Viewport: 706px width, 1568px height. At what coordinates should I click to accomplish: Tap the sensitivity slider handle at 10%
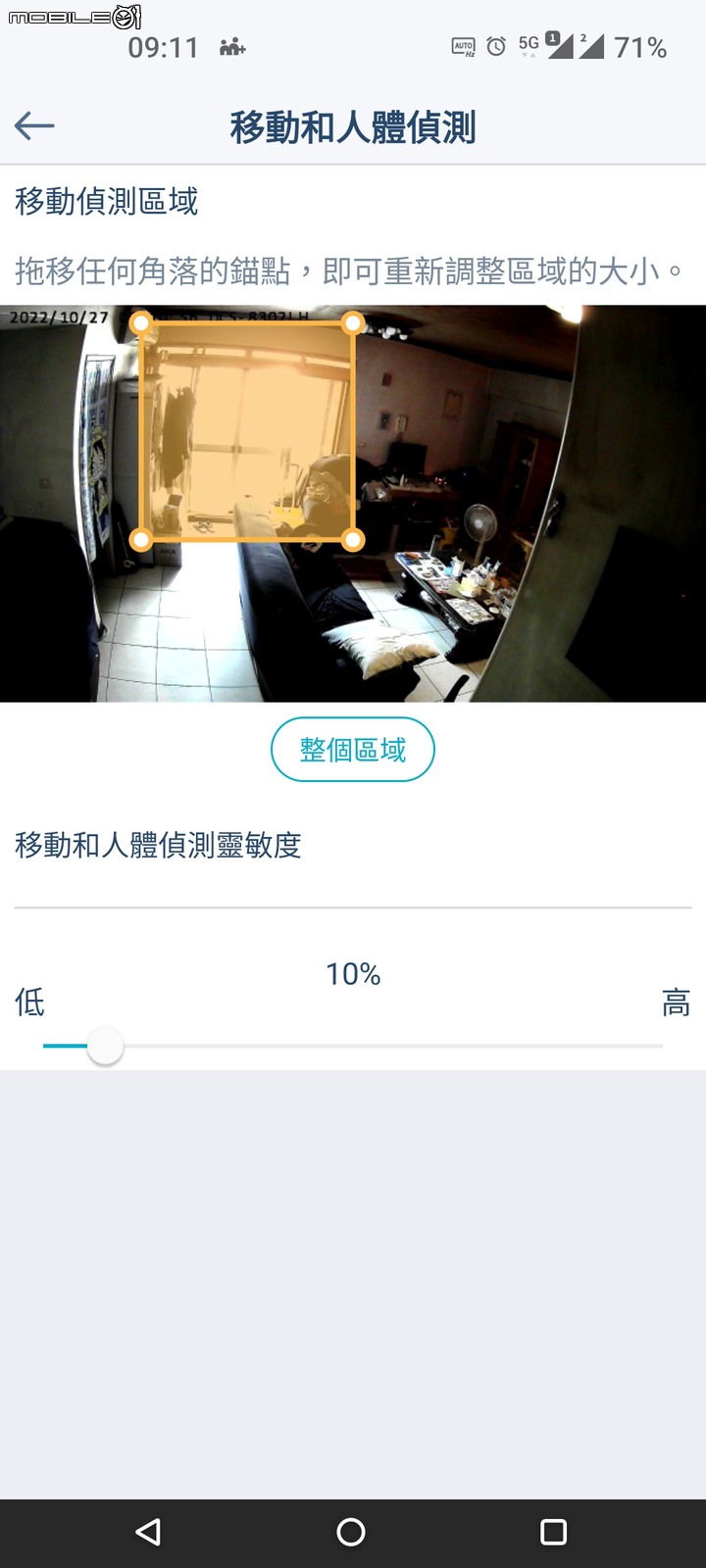[x=105, y=1047]
